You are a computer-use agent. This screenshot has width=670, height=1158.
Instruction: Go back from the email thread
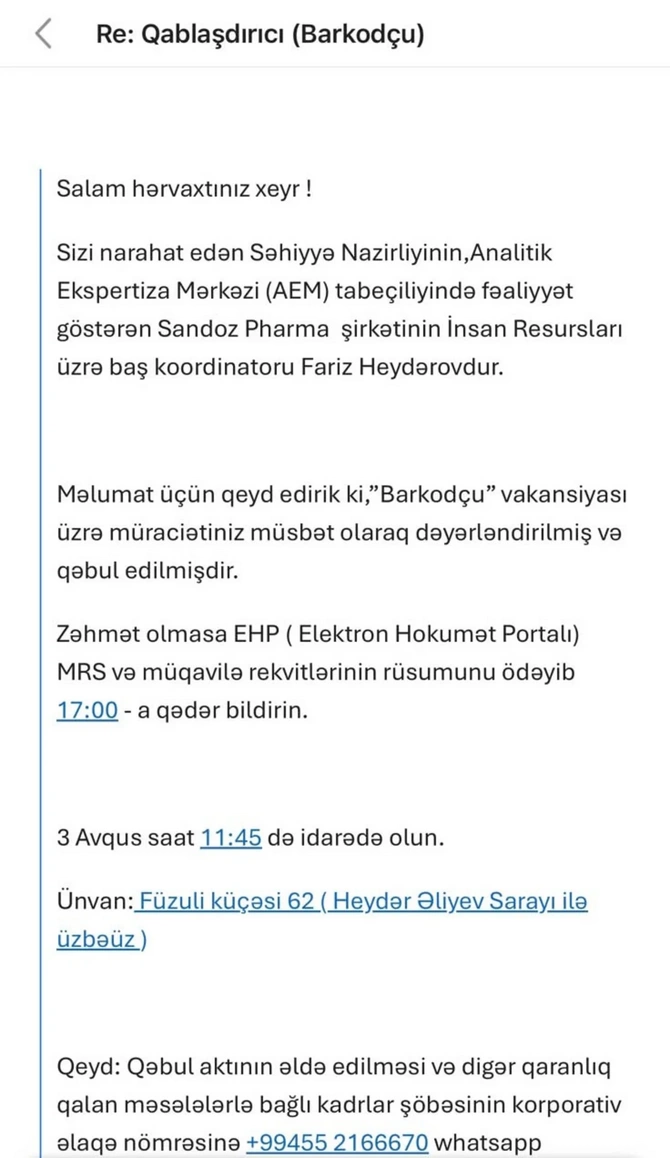click(44, 34)
